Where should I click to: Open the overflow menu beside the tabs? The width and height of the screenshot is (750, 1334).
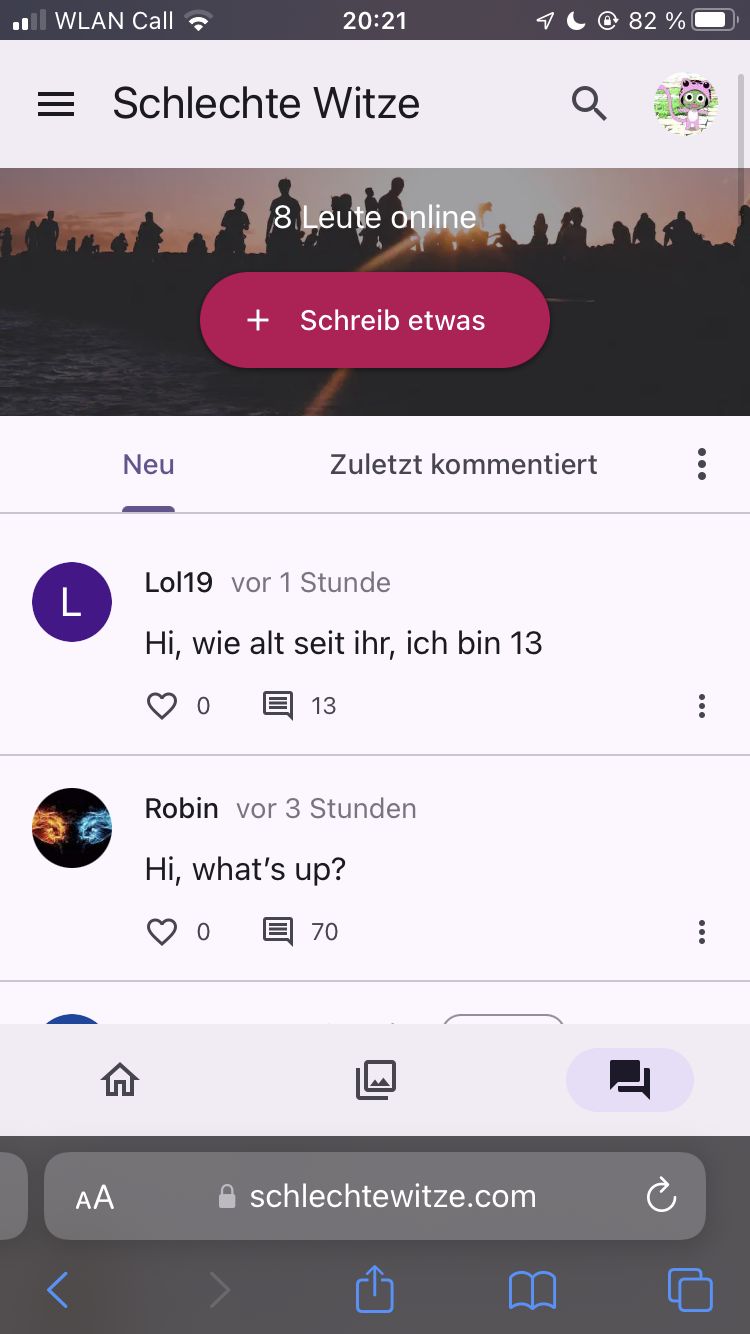[702, 464]
